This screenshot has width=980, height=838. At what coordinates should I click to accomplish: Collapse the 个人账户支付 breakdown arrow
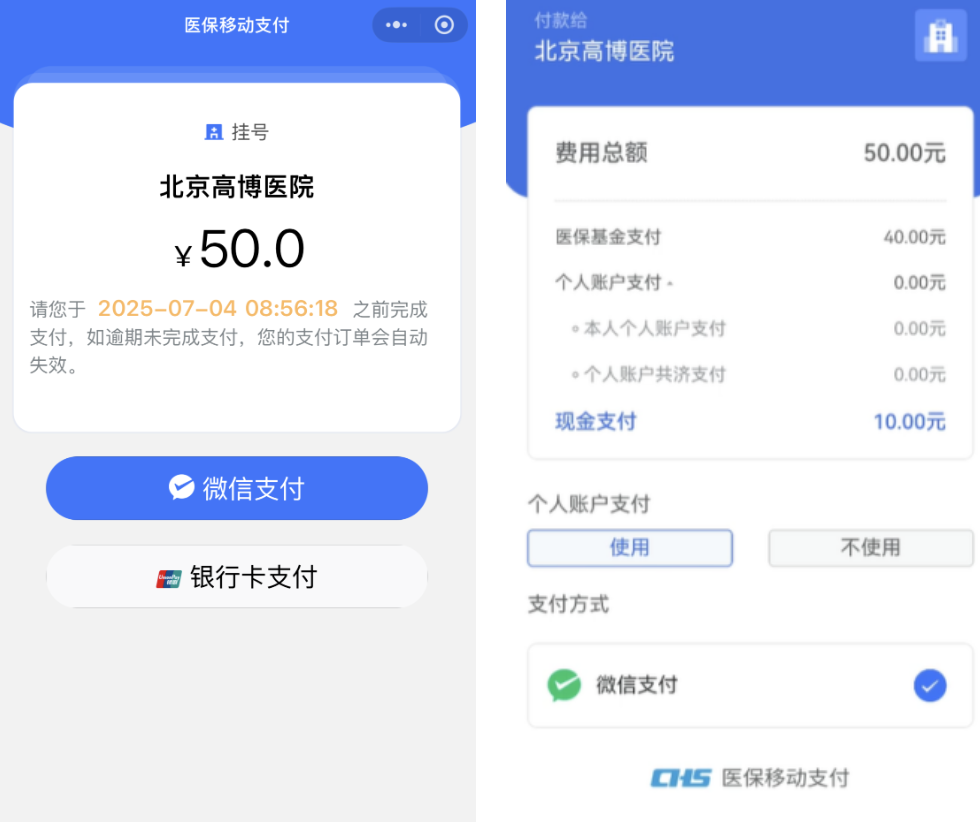pos(670,284)
